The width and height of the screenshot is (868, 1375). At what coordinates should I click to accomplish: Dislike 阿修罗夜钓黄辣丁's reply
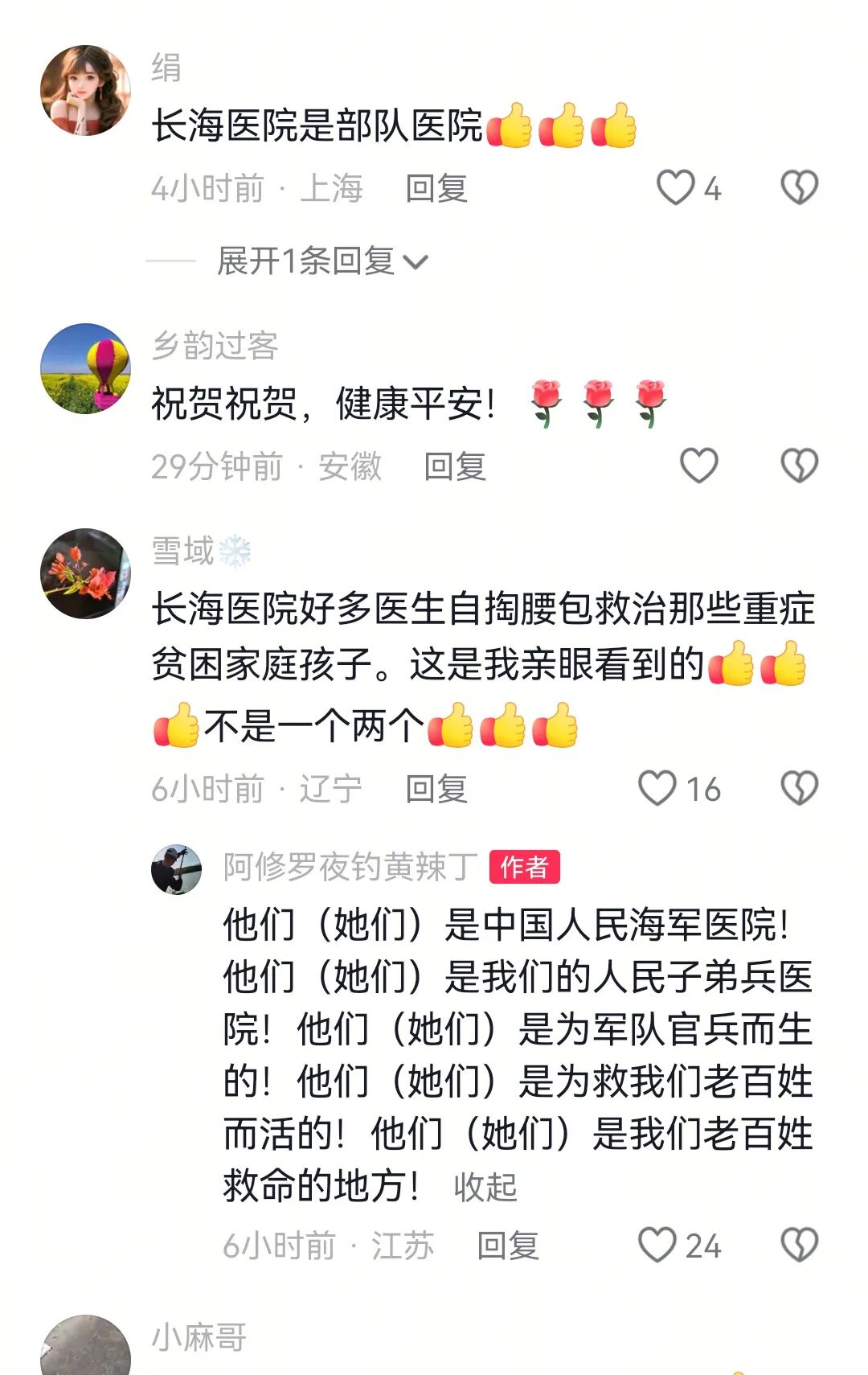point(799,1245)
